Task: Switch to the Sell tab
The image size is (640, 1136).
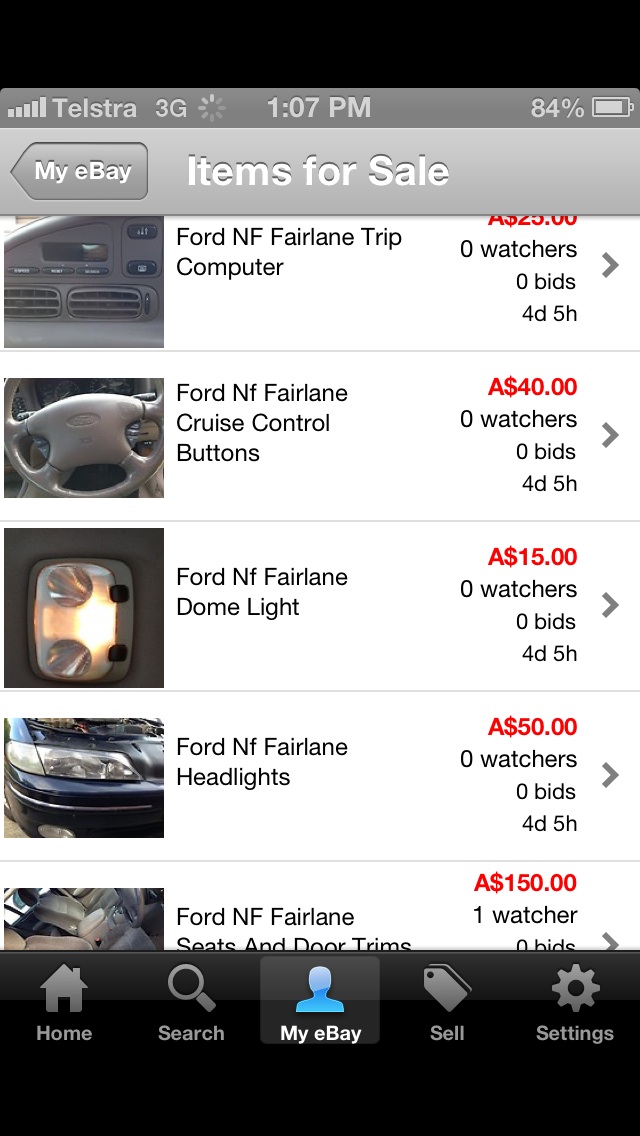Action: coord(447,1004)
